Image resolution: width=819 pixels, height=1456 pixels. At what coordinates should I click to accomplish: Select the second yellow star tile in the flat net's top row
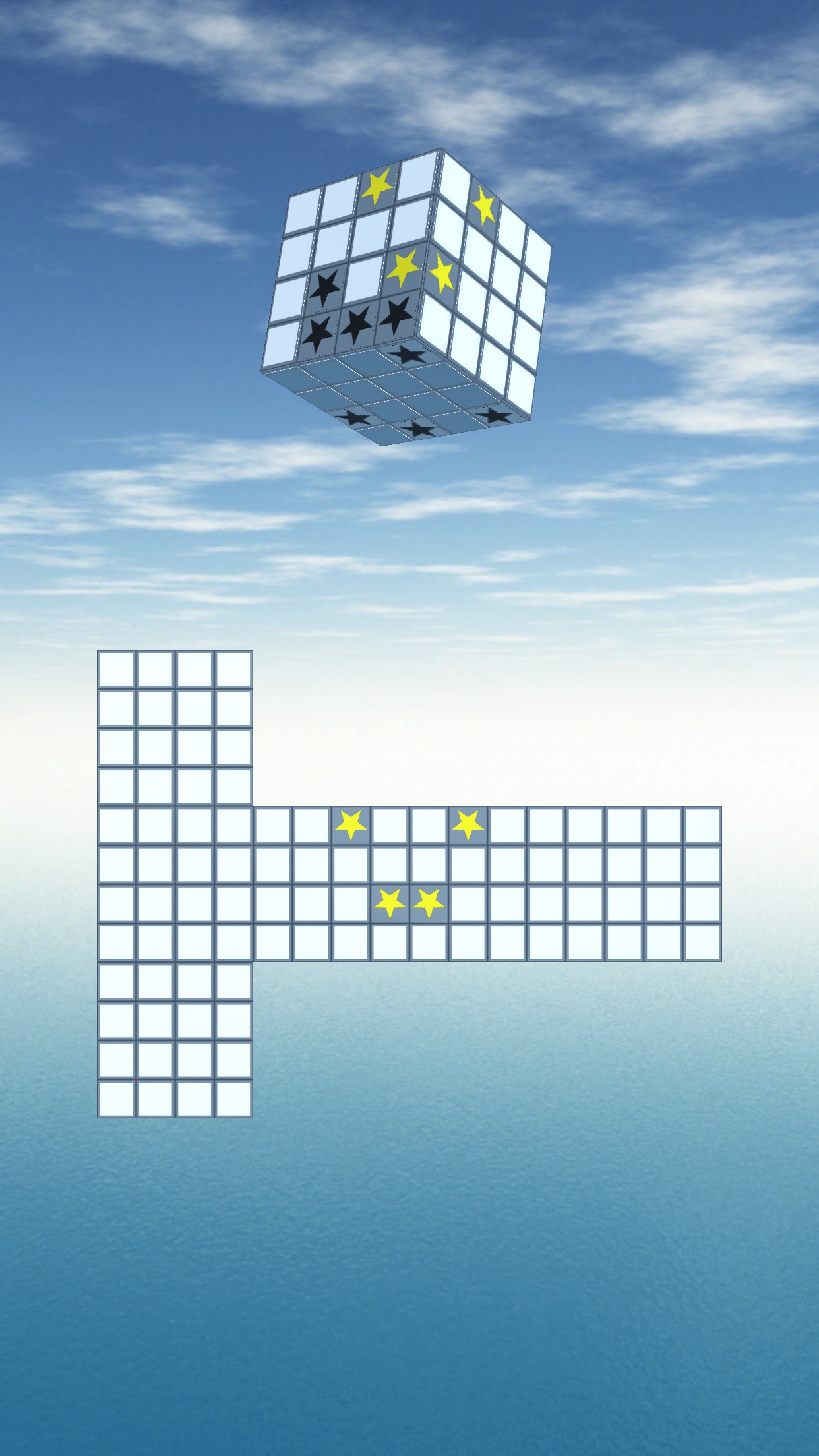tap(468, 825)
